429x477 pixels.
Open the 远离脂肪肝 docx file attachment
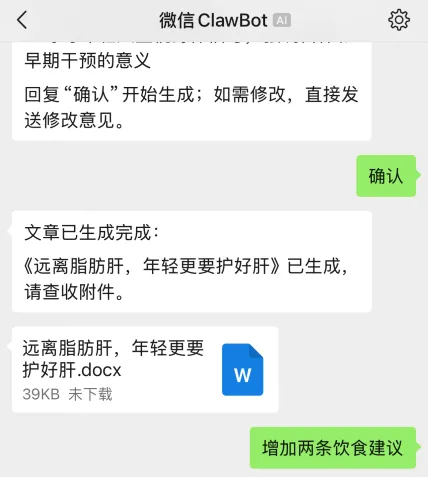click(x=145, y=370)
